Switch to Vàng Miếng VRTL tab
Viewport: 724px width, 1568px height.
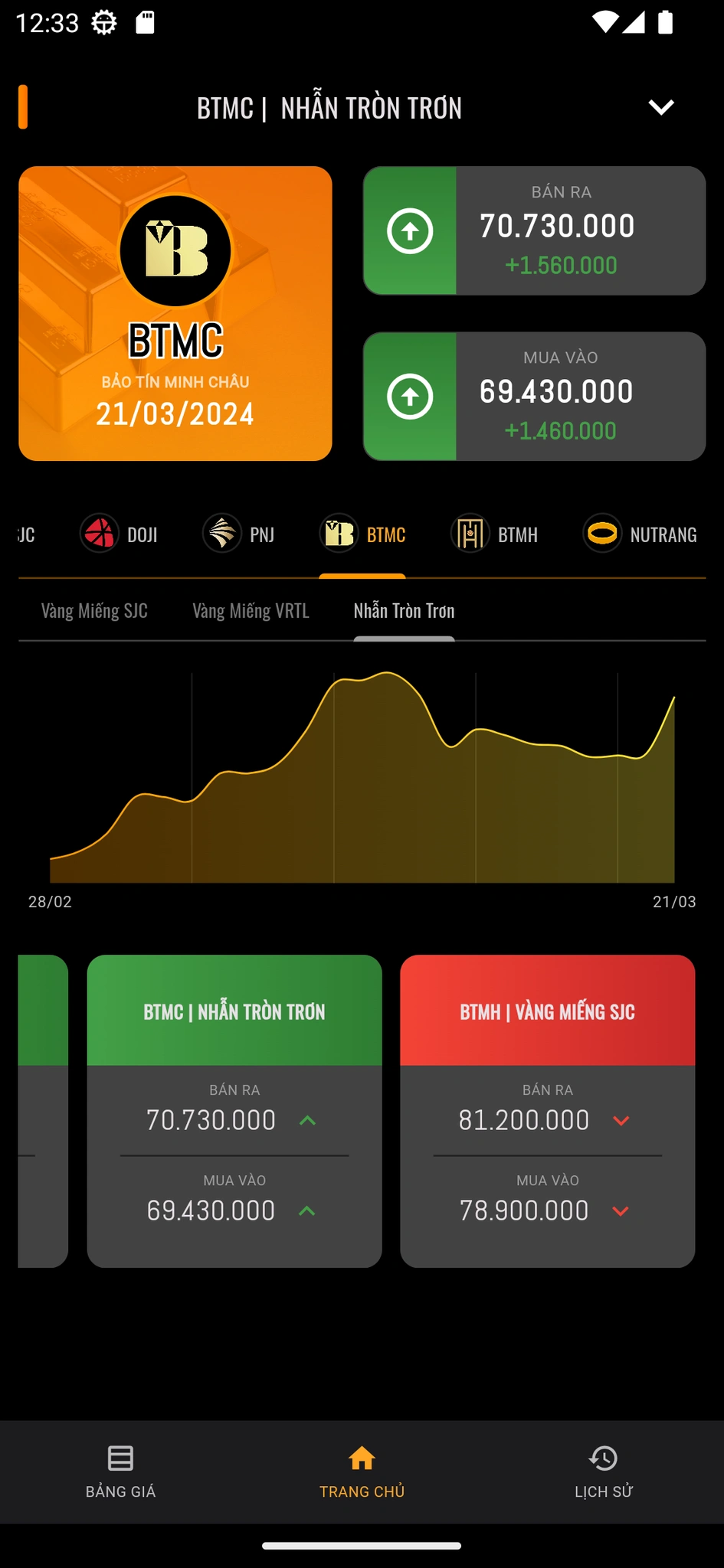(x=251, y=611)
